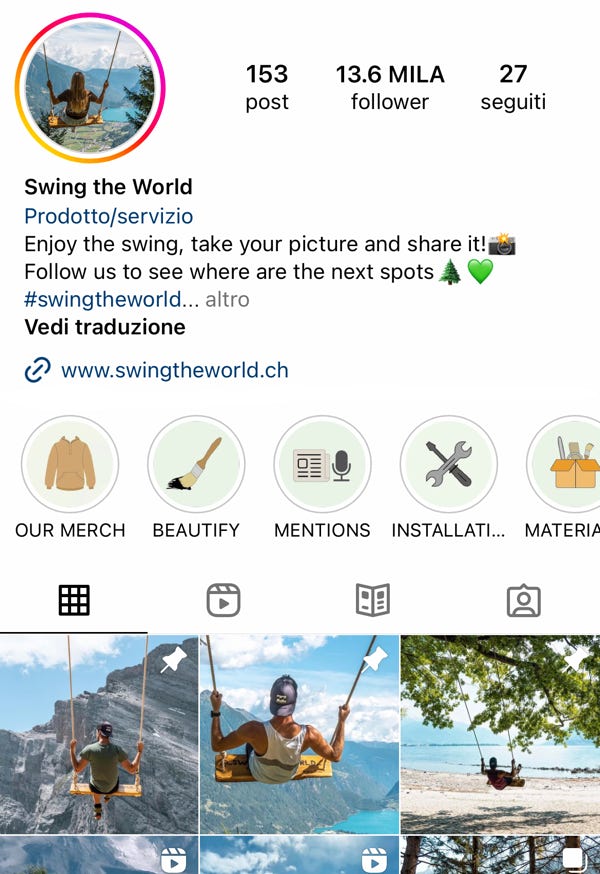Open pinned post of beach tree swing
The width and height of the screenshot is (600, 874).
[x=500, y=734]
